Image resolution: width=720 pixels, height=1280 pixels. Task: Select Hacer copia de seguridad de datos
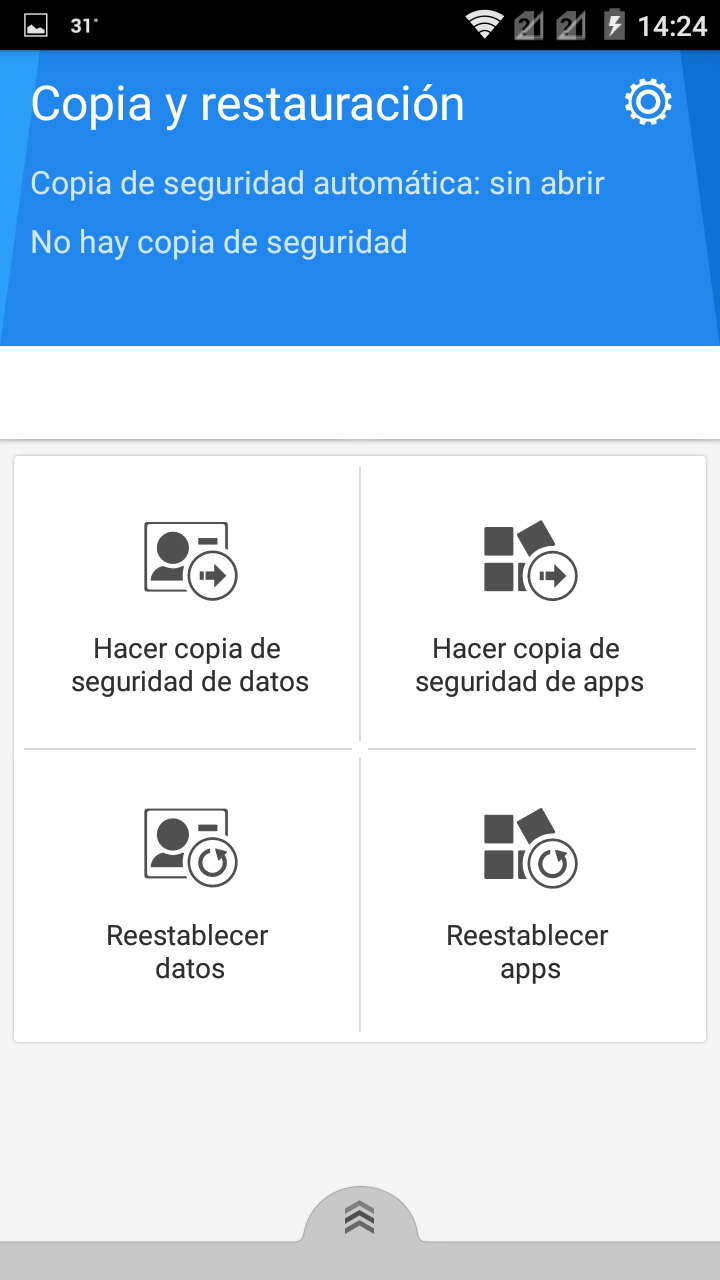(x=189, y=607)
